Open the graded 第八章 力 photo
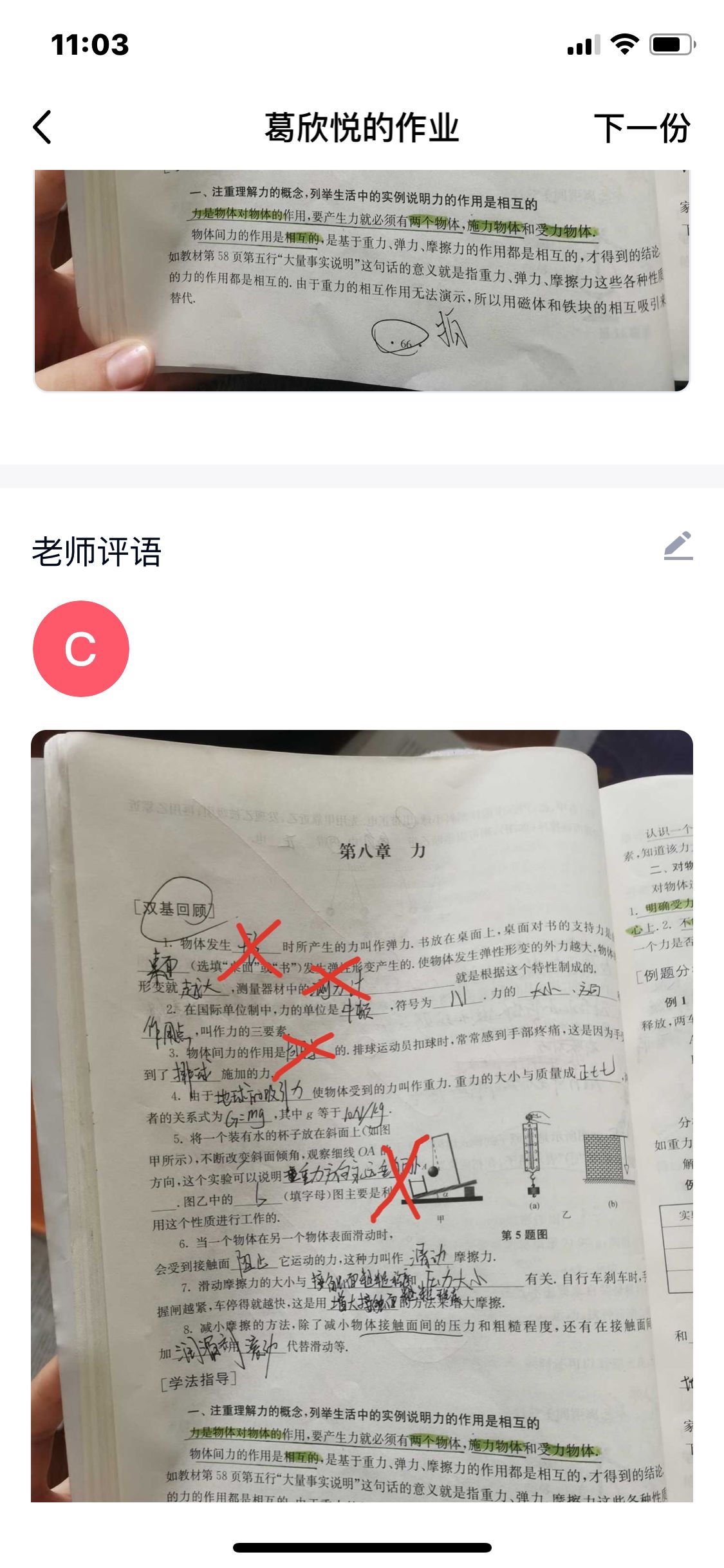 click(362, 1115)
